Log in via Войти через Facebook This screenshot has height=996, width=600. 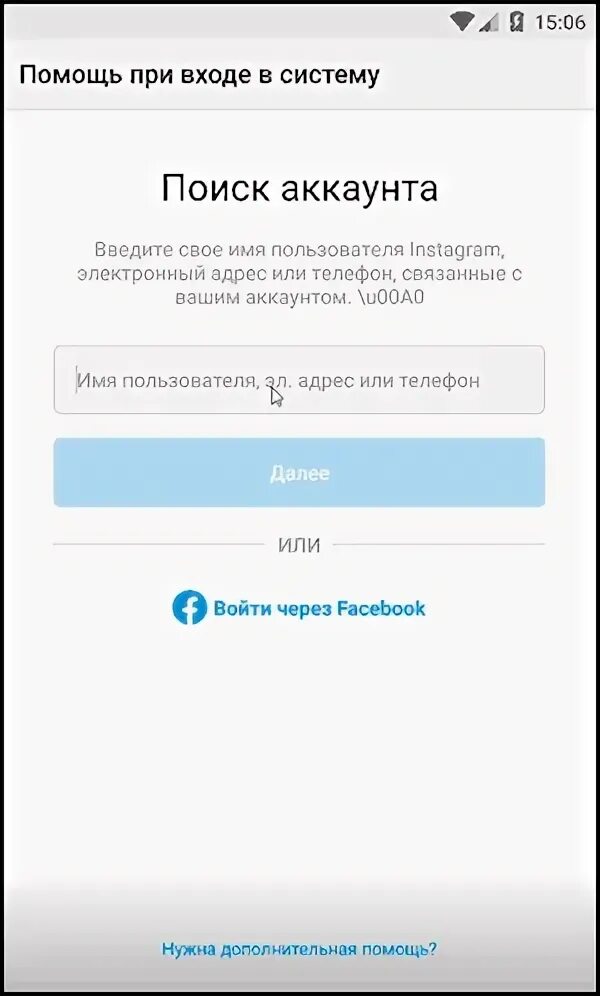coord(299,608)
